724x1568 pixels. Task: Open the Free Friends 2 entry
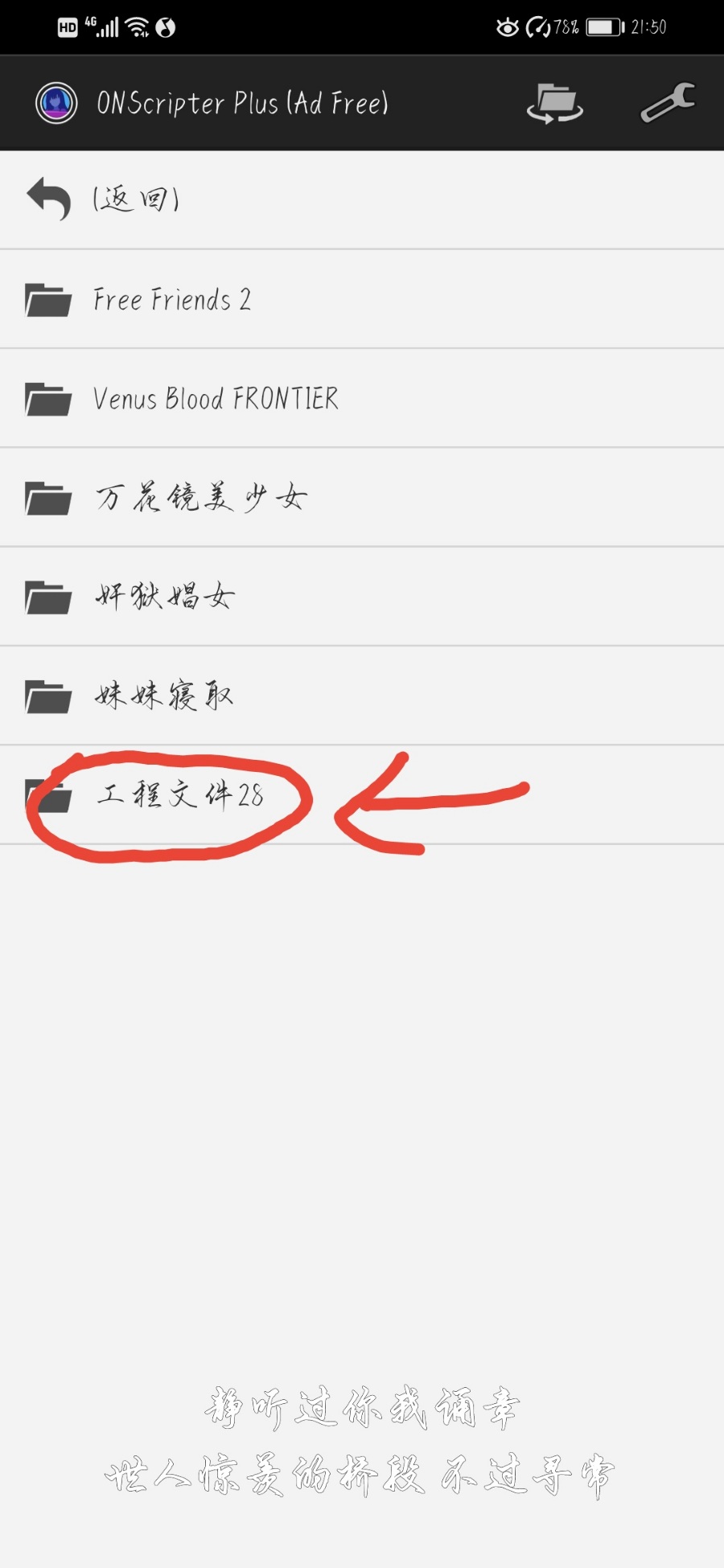pos(173,299)
